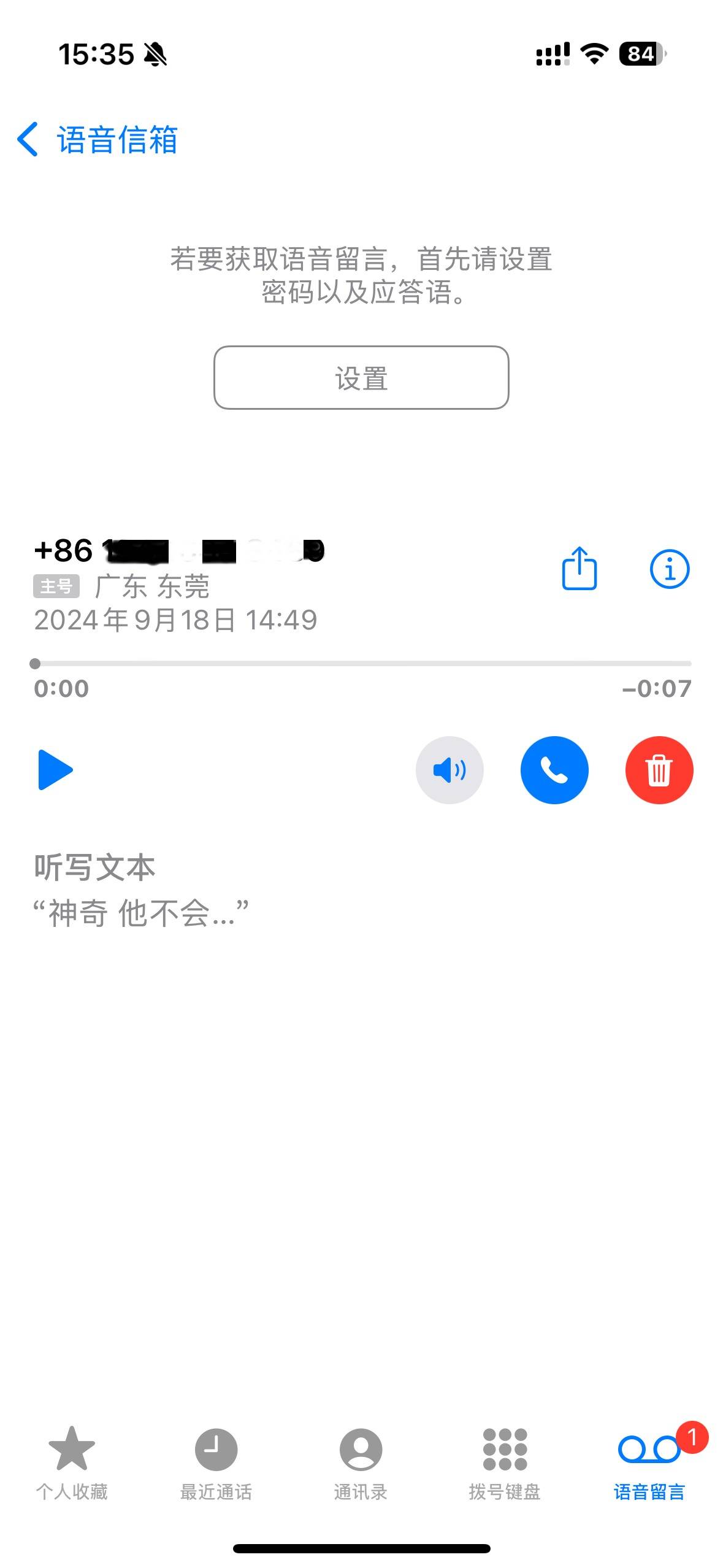This screenshot has width=723, height=1568.
Task: Open caller info details
Action: pyautogui.click(x=669, y=569)
